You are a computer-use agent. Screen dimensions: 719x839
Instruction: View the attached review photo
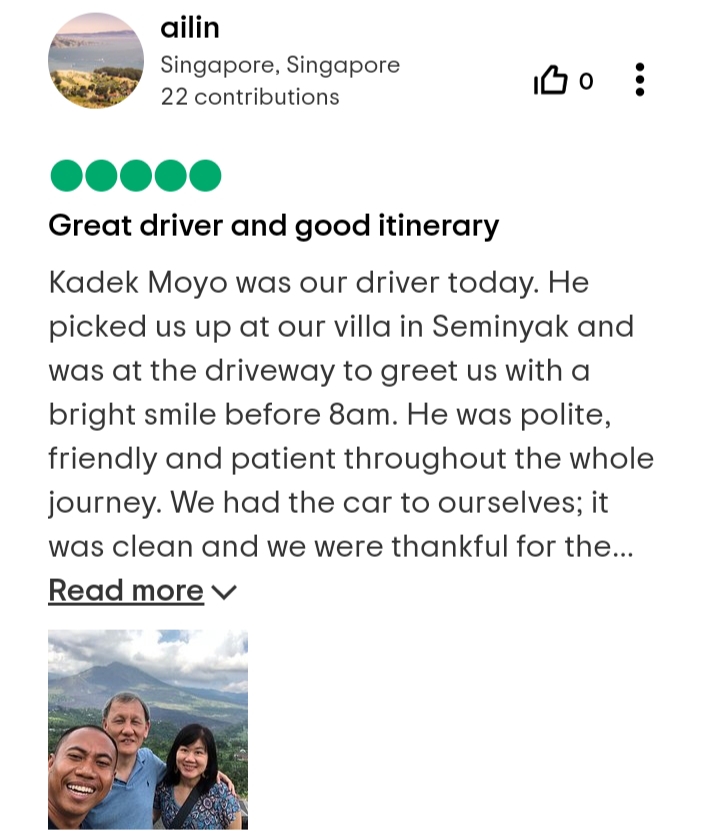pyautogui.click(x=148, y=729)
